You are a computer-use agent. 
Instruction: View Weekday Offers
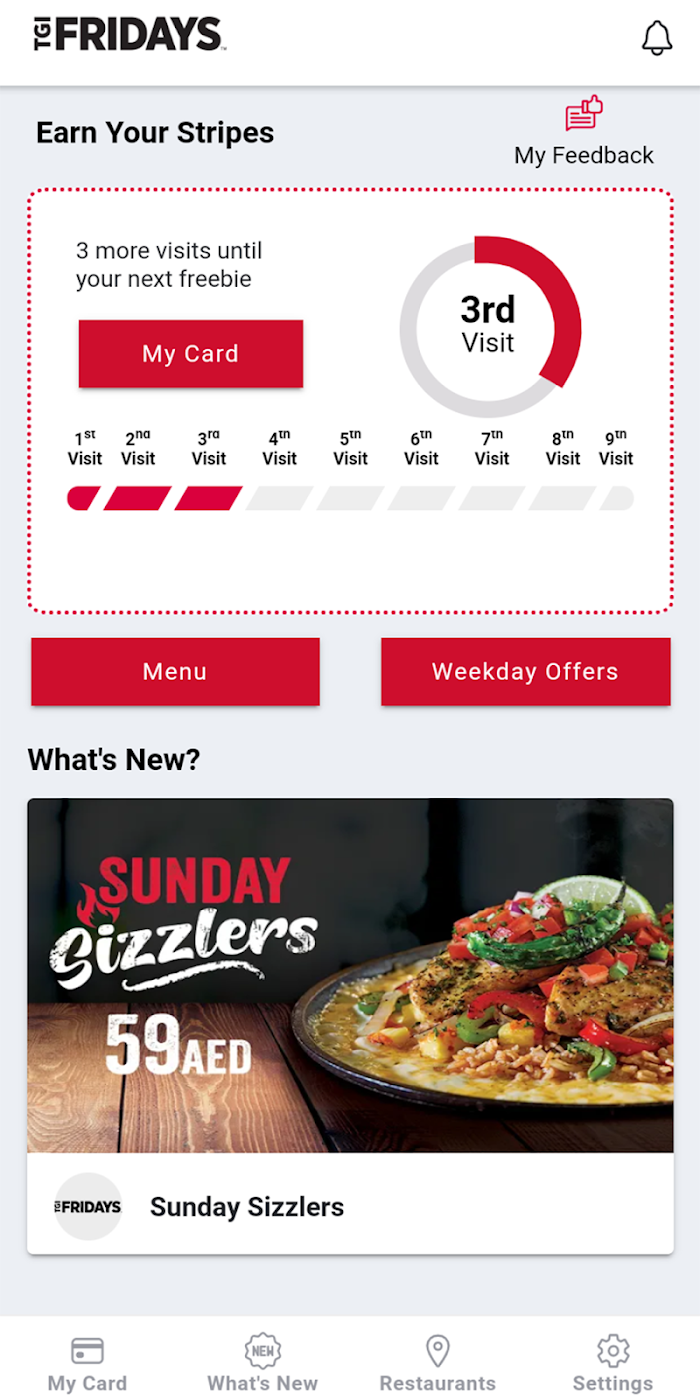point(525,672)
